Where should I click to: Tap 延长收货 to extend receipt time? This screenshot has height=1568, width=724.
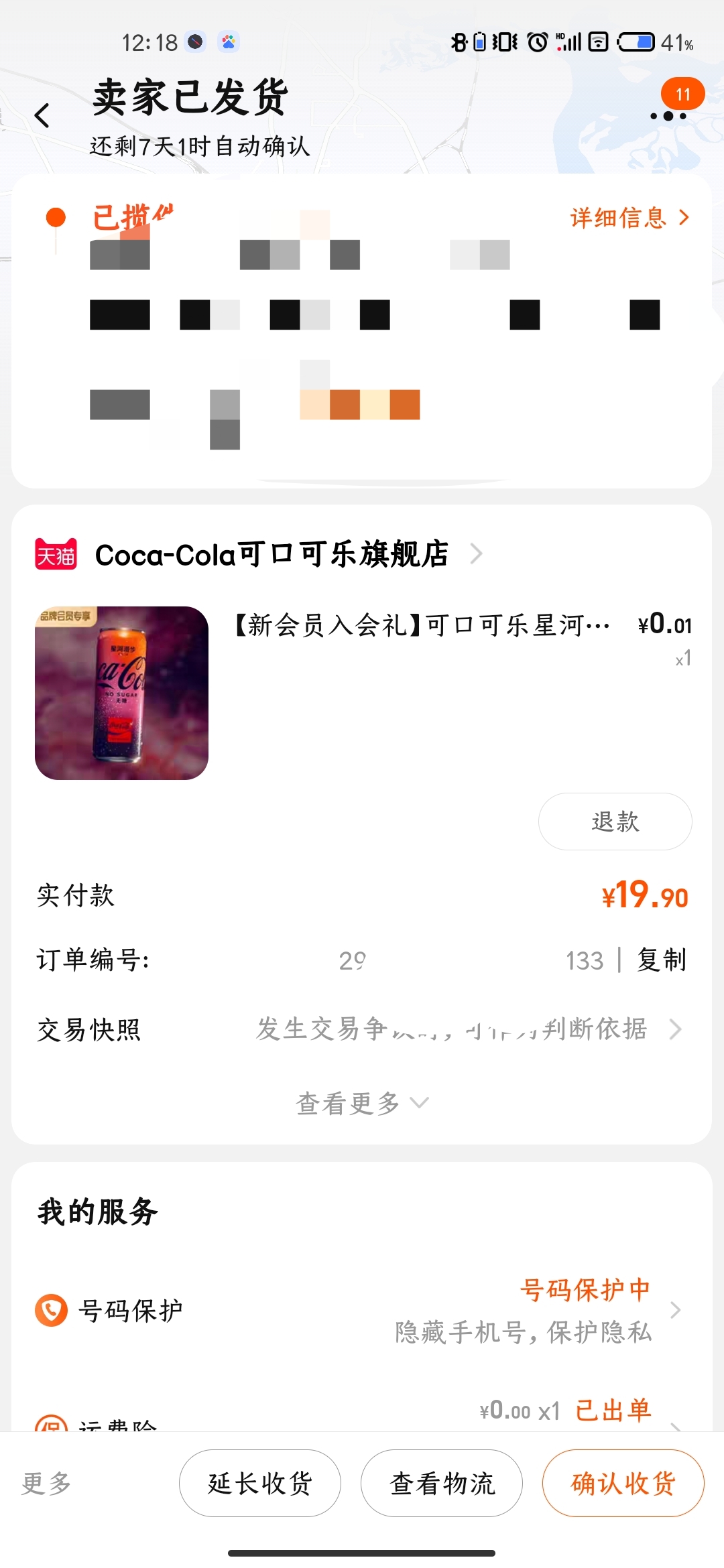click(x=260, y=1483)
